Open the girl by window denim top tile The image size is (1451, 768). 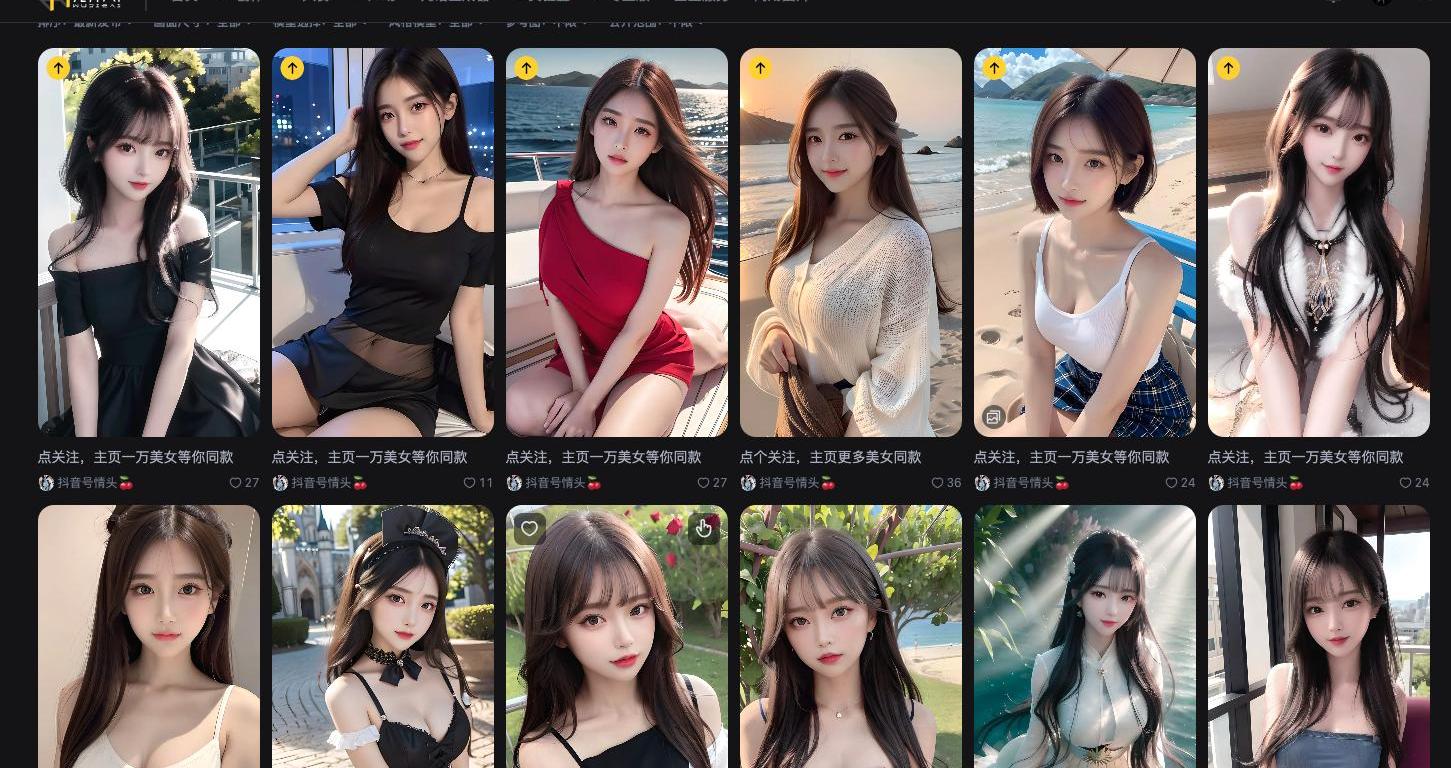(x=1318, y=640)
